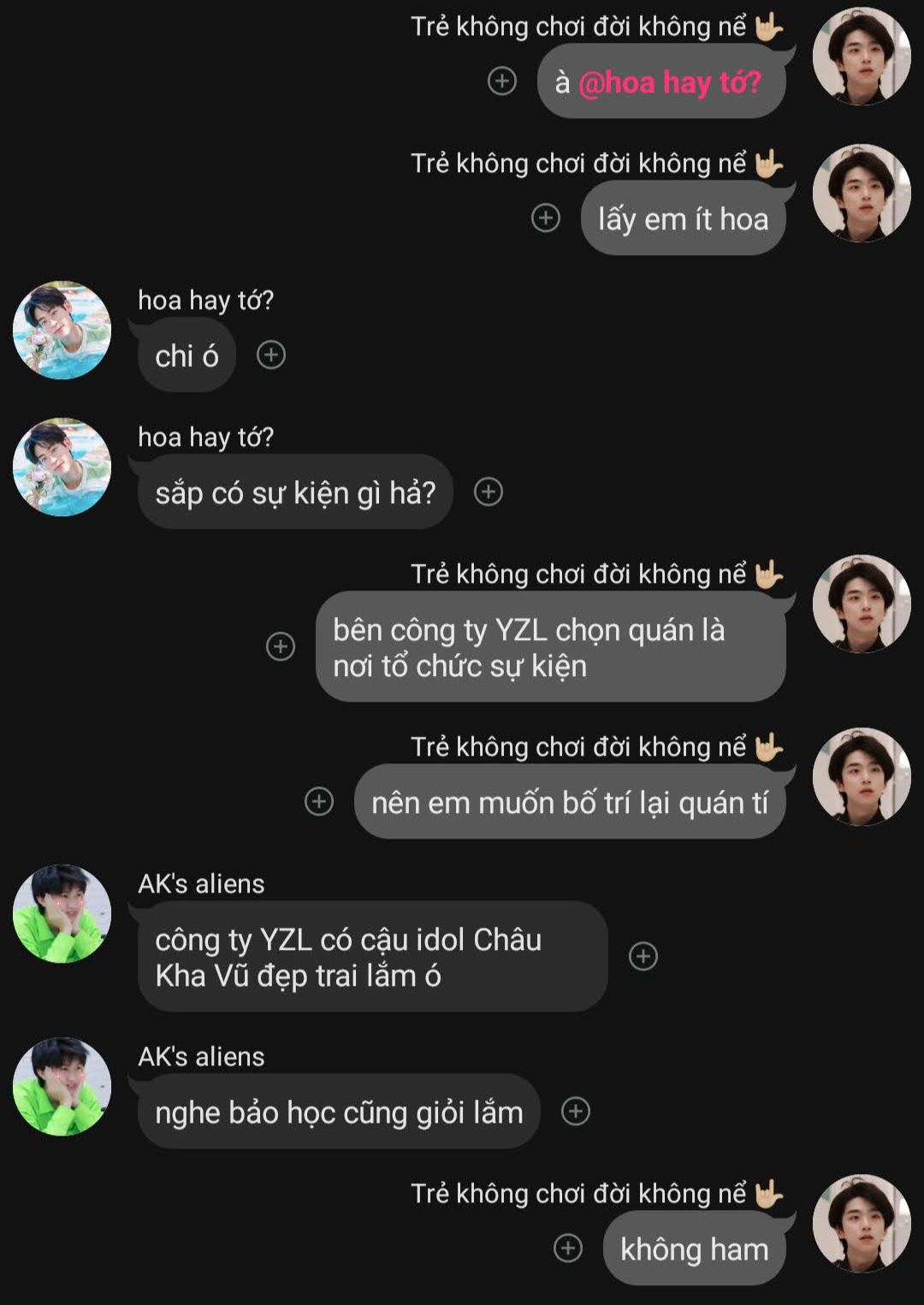Image resolution: width=924 pixels, height=1305 pixels.
Task: React to "sắp có sự kiện gì hả?"
Action: 489,492
